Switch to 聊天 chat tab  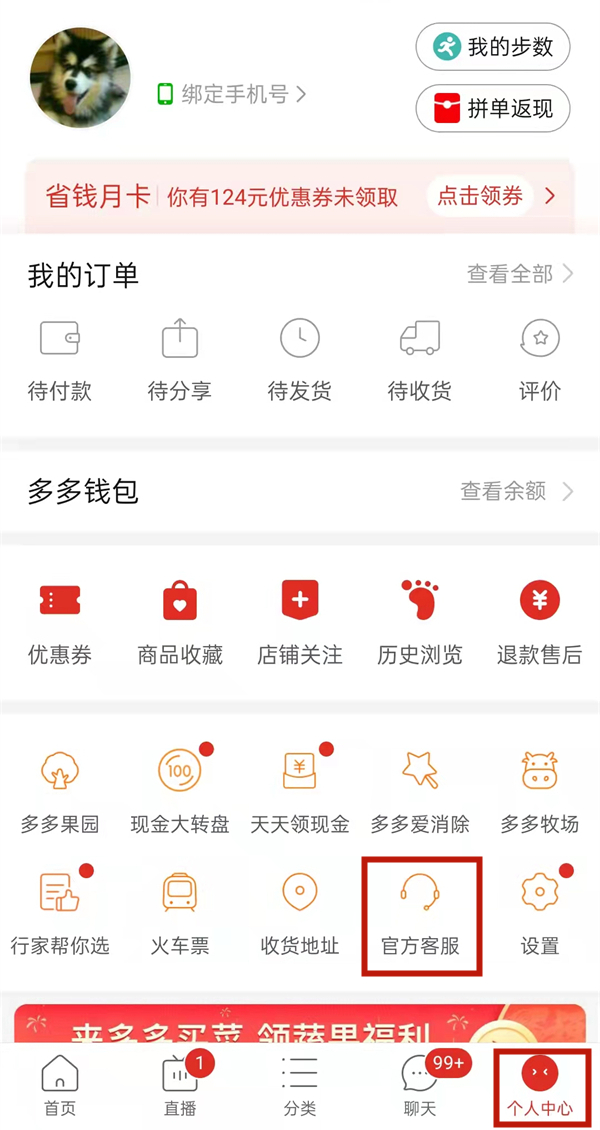420,1086
